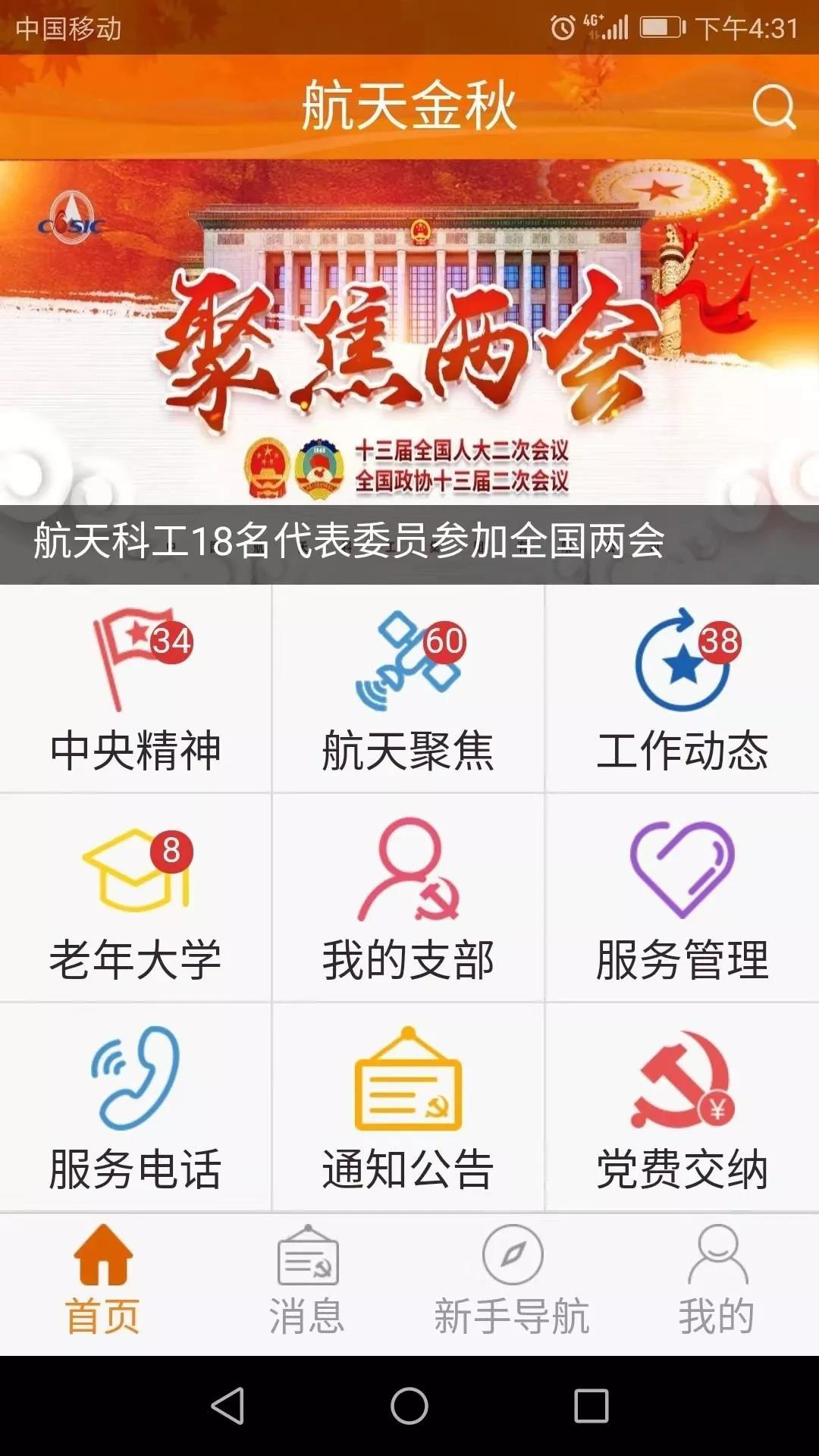Screen dimensions: 819x1456
Task: Open 党费交纳 payment
Action: tap(682, 1107)
